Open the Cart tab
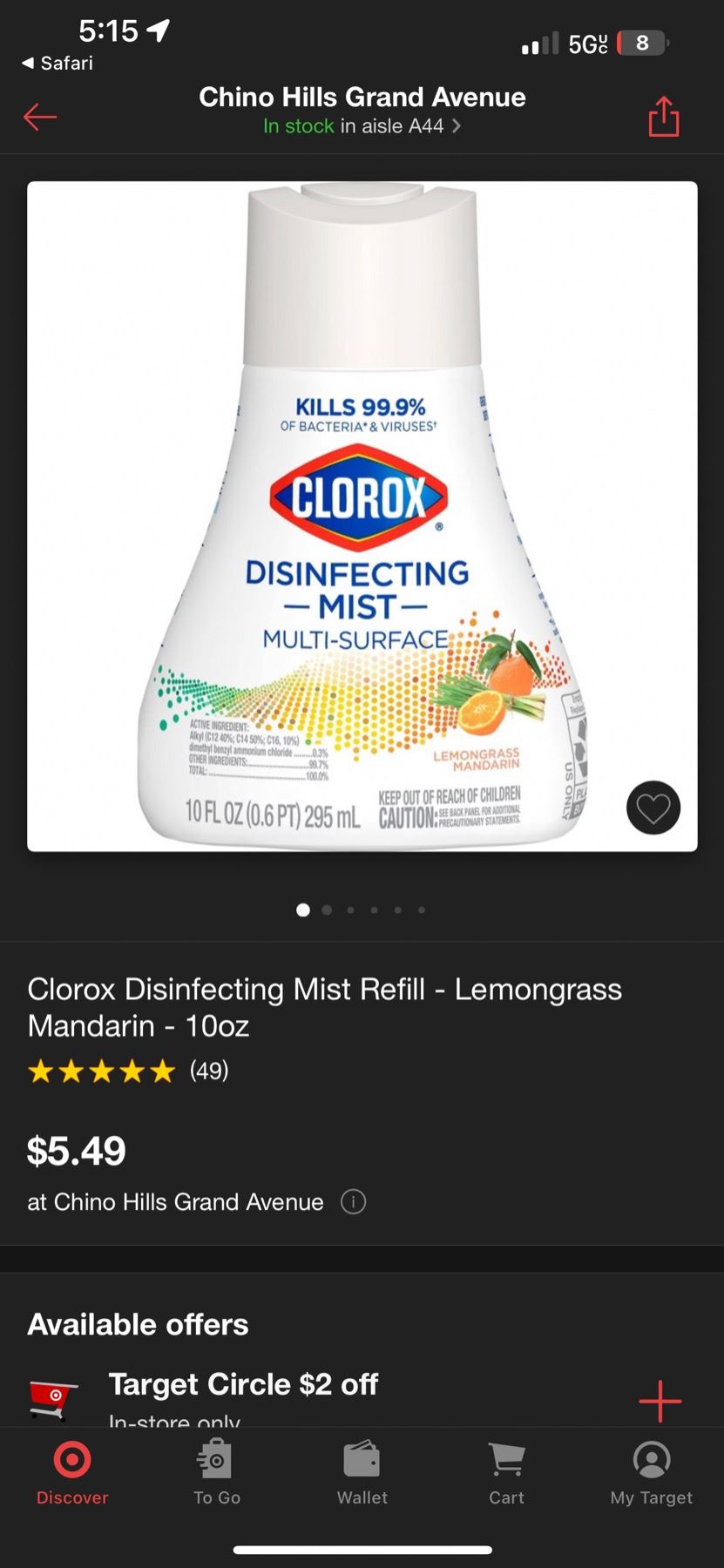This screenshot has width=724, height=1568. pyautogui.click(x=506, y=1473)
